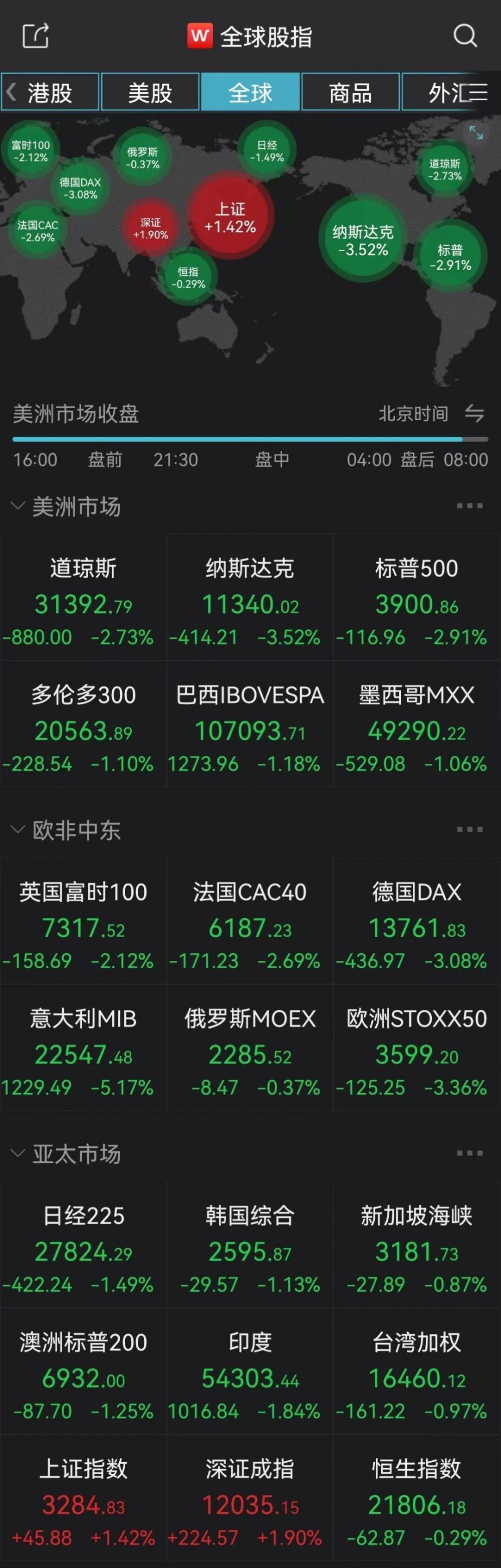View the 纳斯达克 index details
Screen dimensions: 501x1568
click(250, 600)
